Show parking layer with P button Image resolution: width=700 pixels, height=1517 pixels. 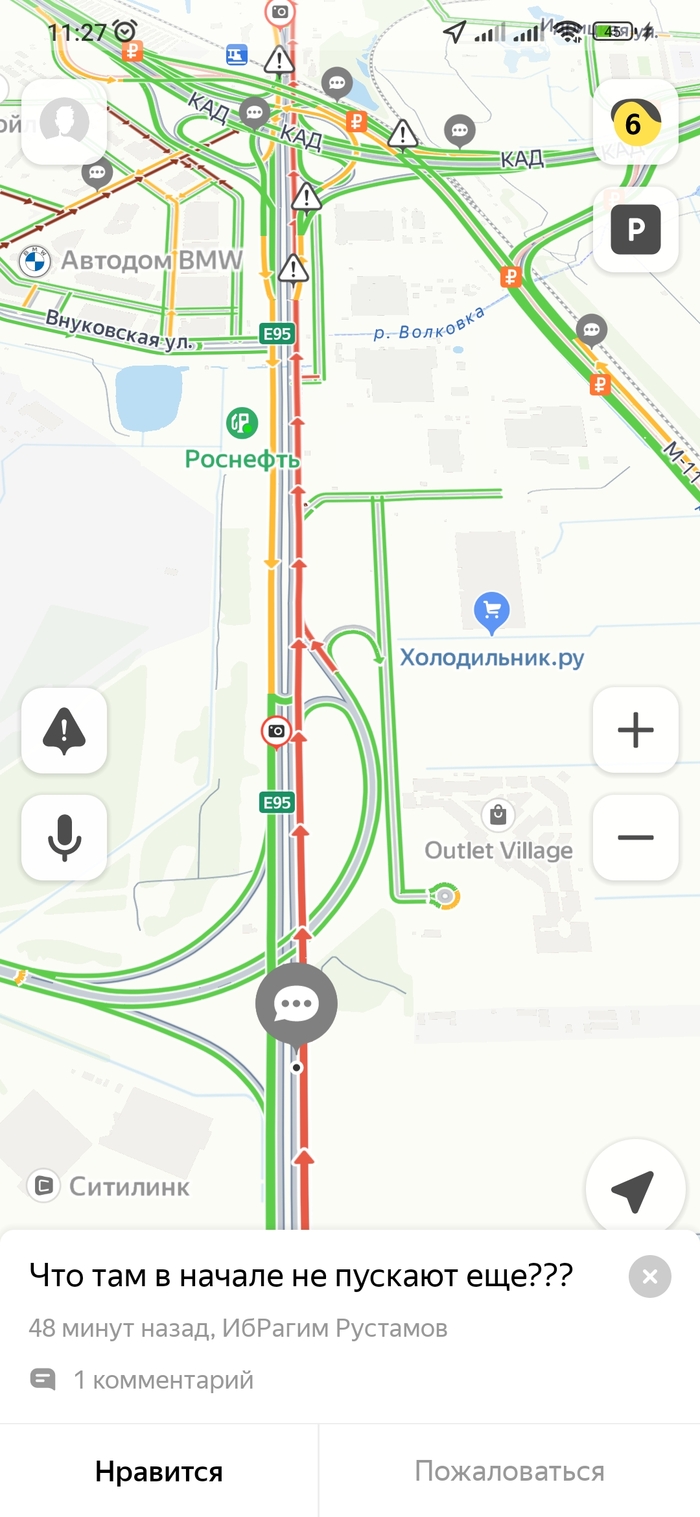(635, 230)
